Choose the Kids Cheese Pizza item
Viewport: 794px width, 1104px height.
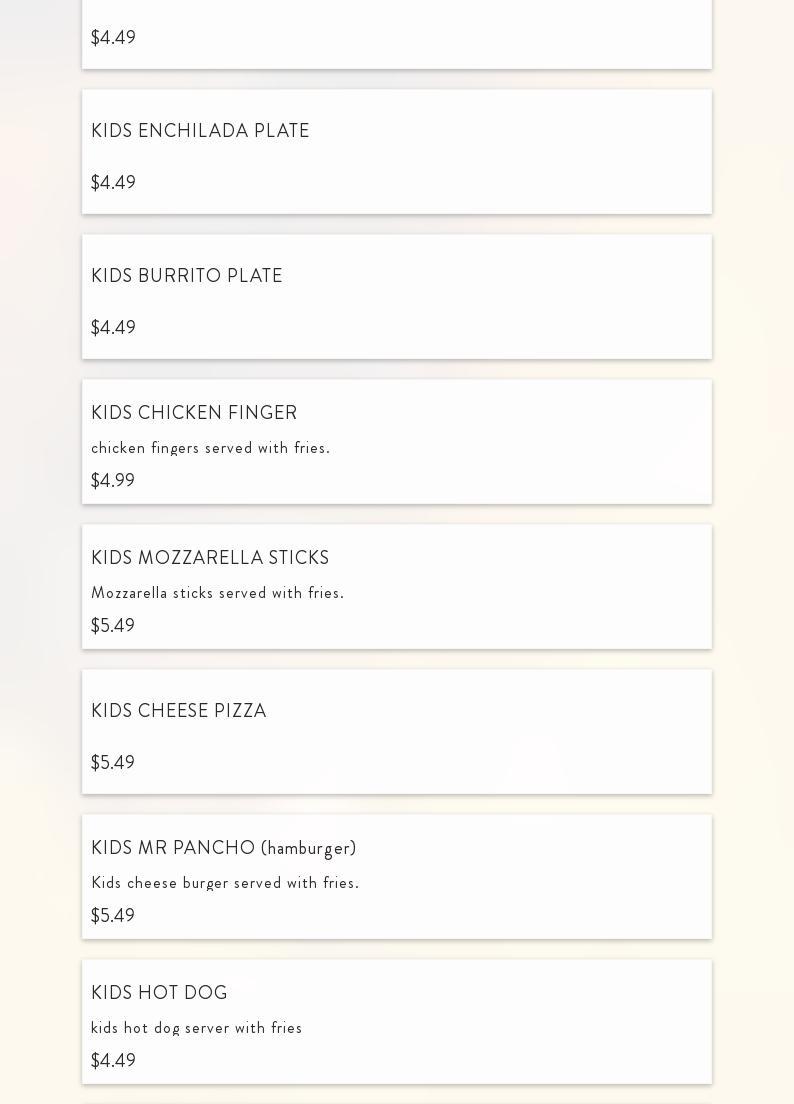pos(396,732)
